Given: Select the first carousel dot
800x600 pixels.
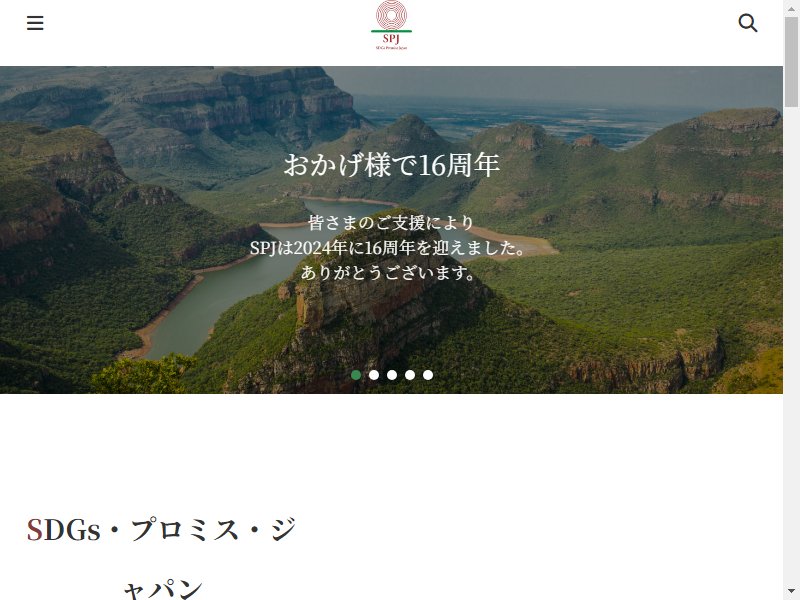Looking at the screenshot, I should [356, 375].
